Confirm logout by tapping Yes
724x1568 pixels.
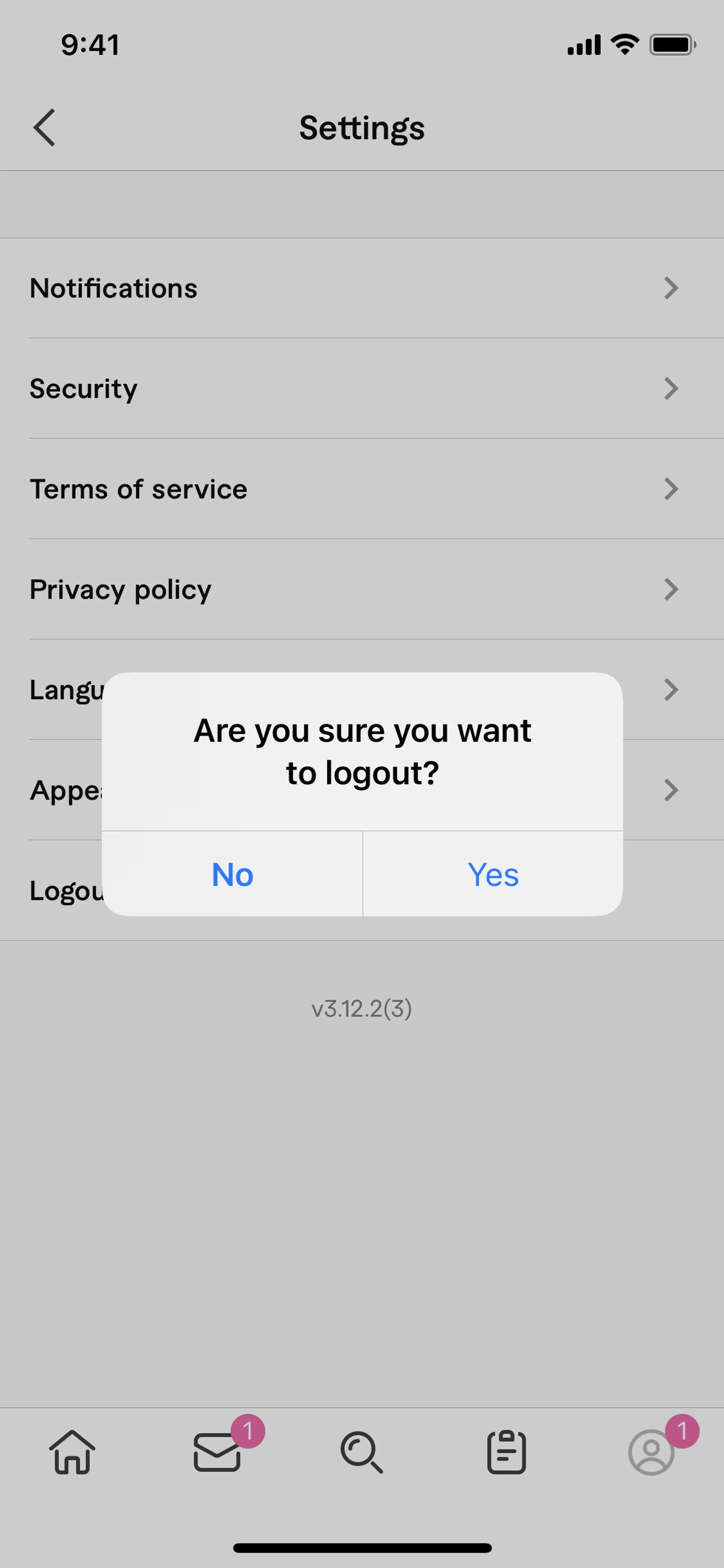tap(493, 874)
